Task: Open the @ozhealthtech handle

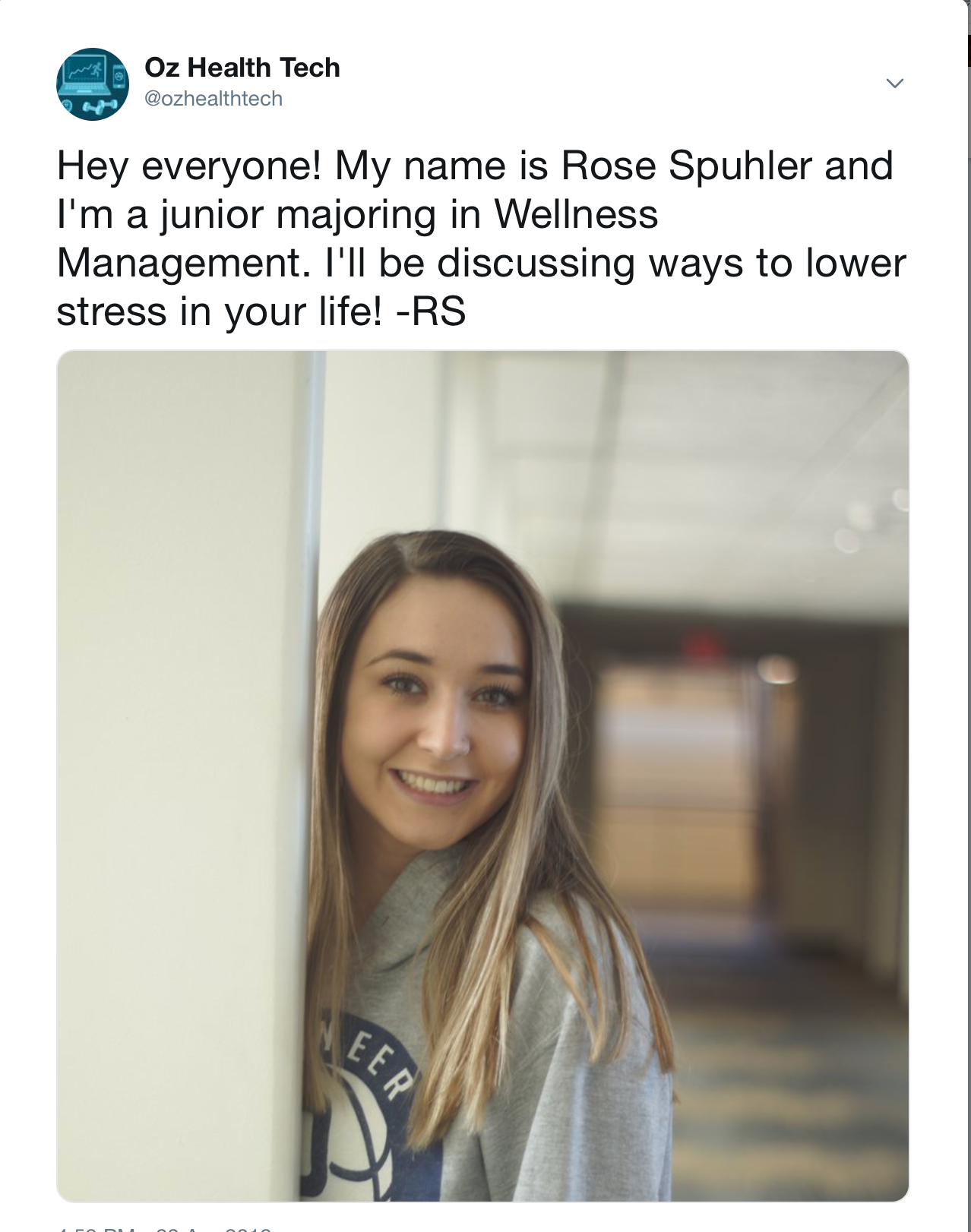Action: 213,99
